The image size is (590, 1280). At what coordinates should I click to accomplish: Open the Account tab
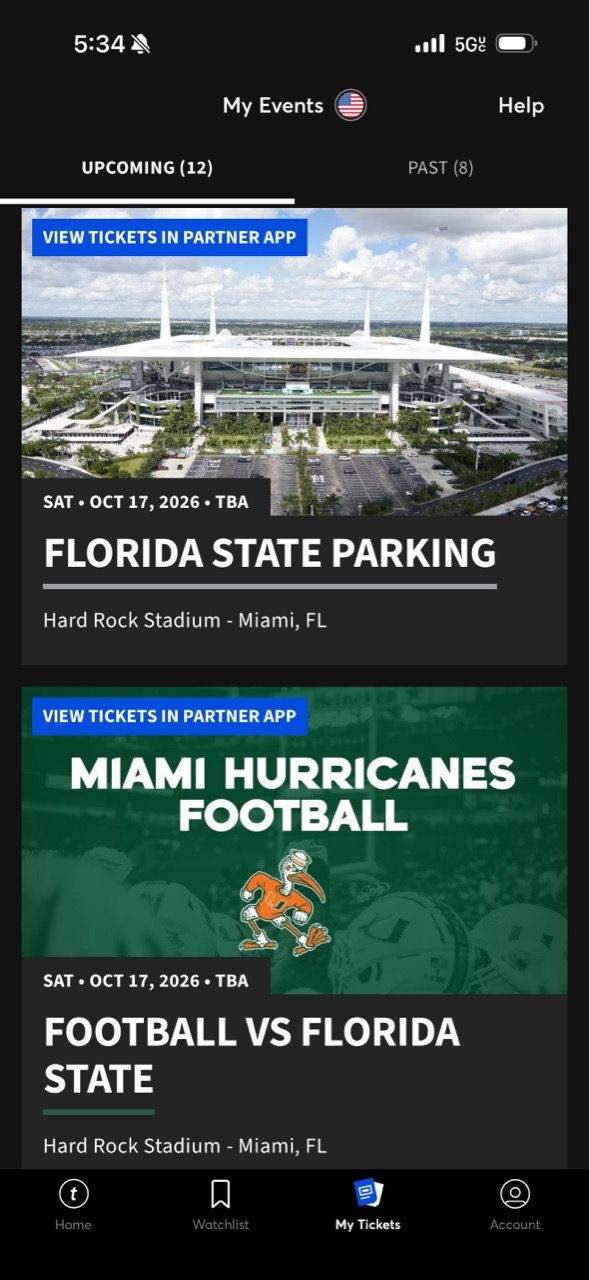[515, 1205]
